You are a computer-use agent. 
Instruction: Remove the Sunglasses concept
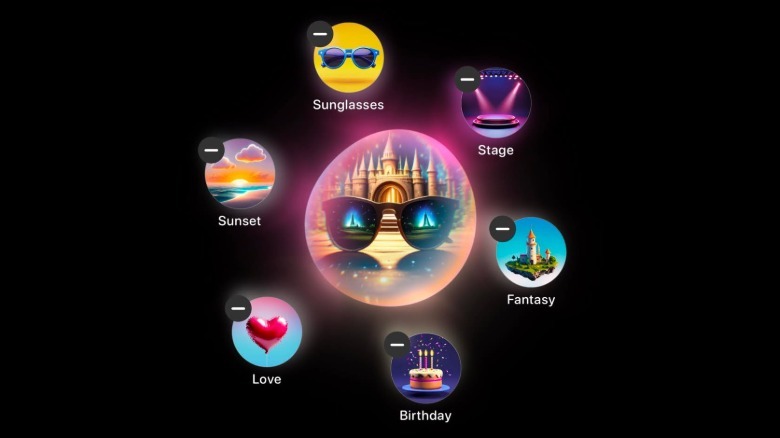pyautogui.click(x=320, y=33)
